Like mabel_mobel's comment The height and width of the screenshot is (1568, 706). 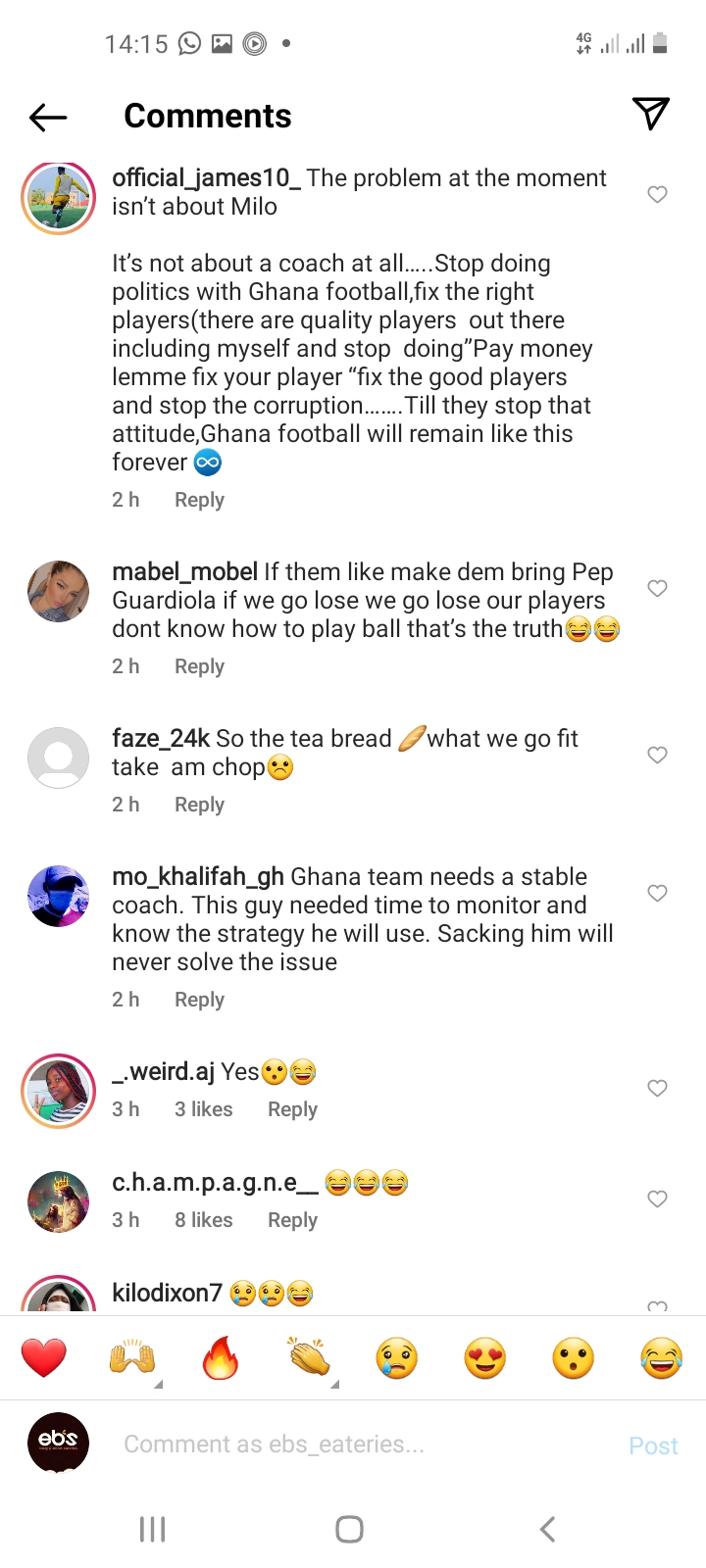[x=658, y=588]
